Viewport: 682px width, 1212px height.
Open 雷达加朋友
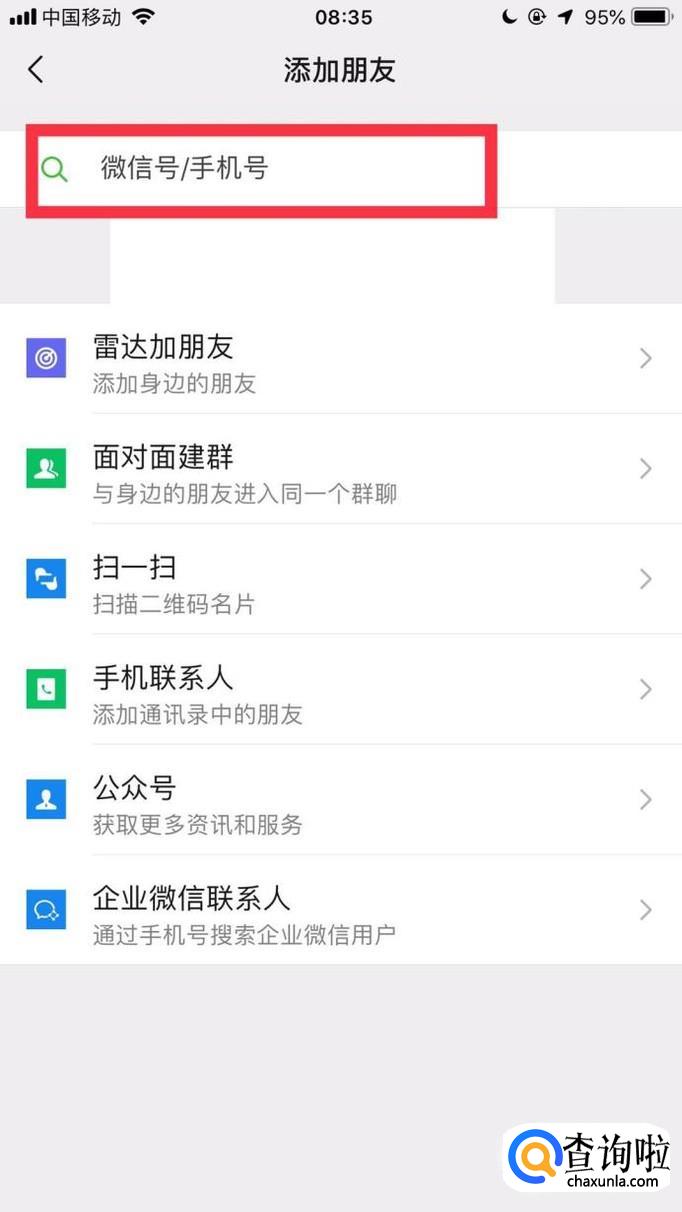pos(340,359)
